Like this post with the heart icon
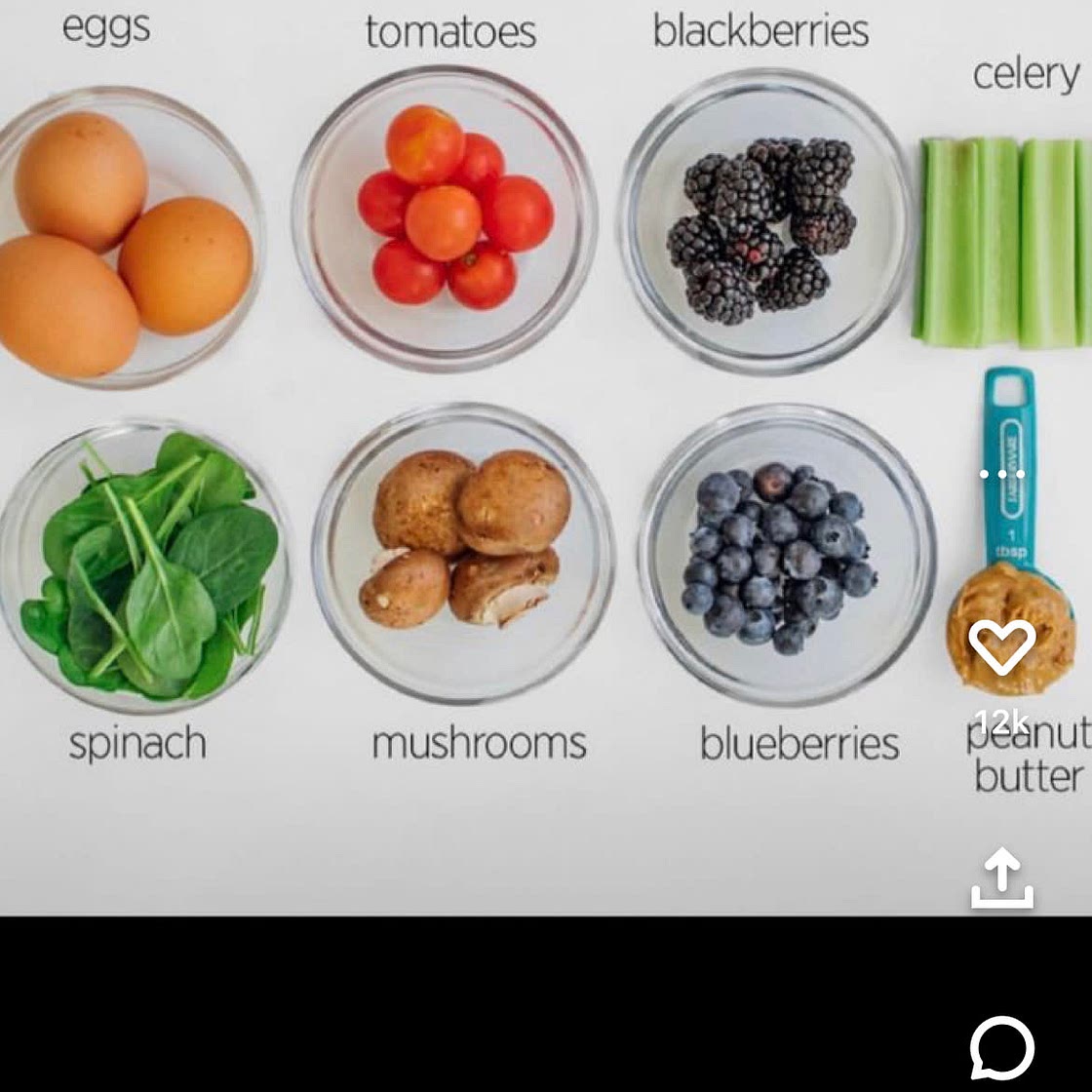This screenshot has height=1092, width=1092. 1002,647
